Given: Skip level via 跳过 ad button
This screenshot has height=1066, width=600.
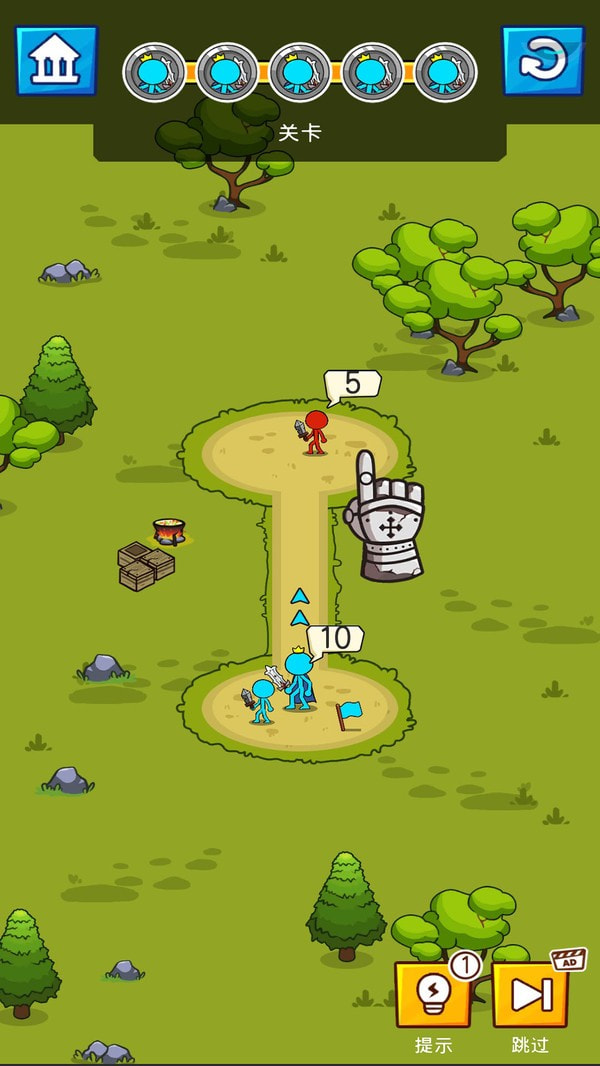Looking at the screenshot, I should pyautogui.click(x=530, y=994).
